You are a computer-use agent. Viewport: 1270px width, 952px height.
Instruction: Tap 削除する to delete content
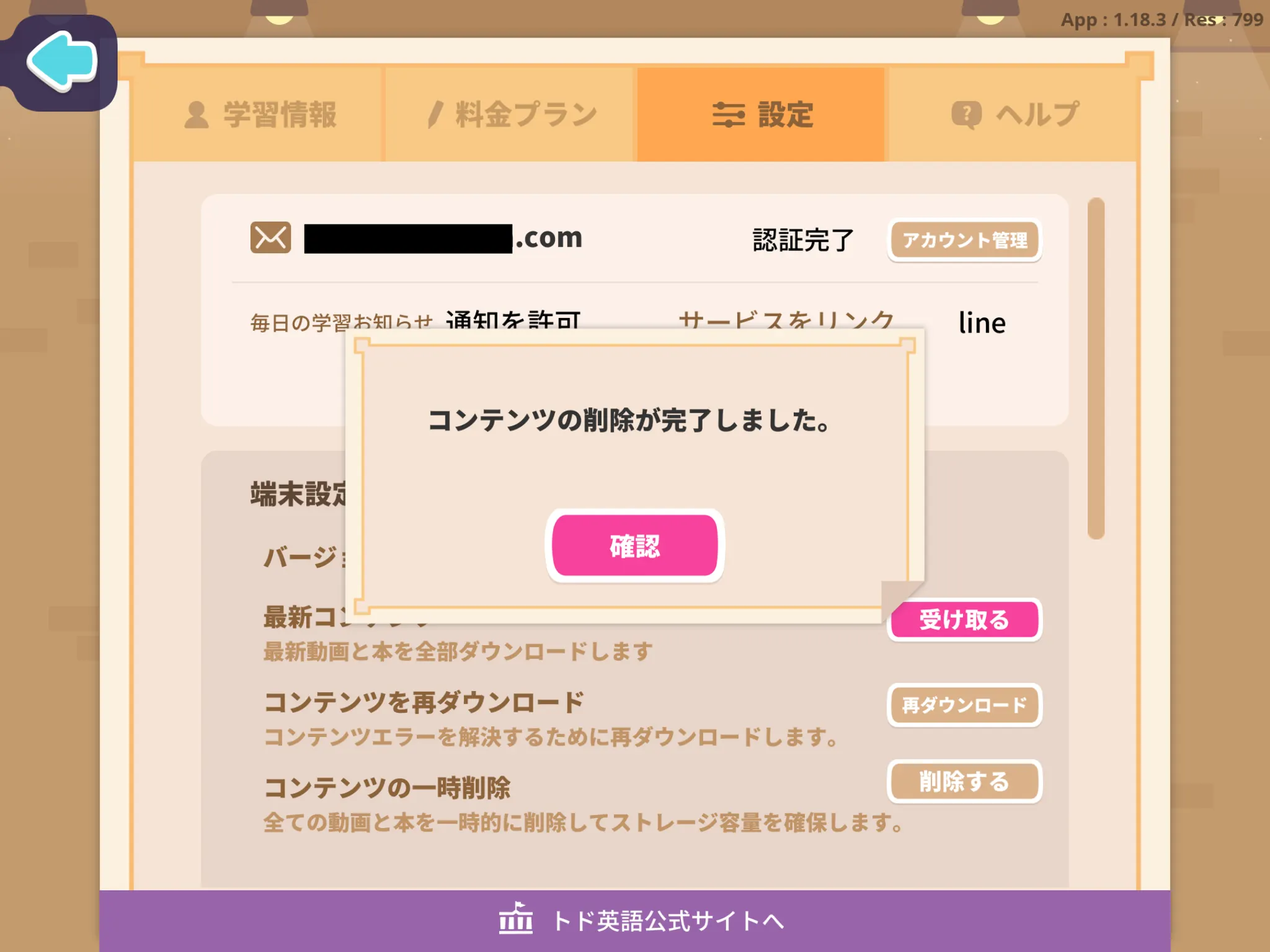964,782
